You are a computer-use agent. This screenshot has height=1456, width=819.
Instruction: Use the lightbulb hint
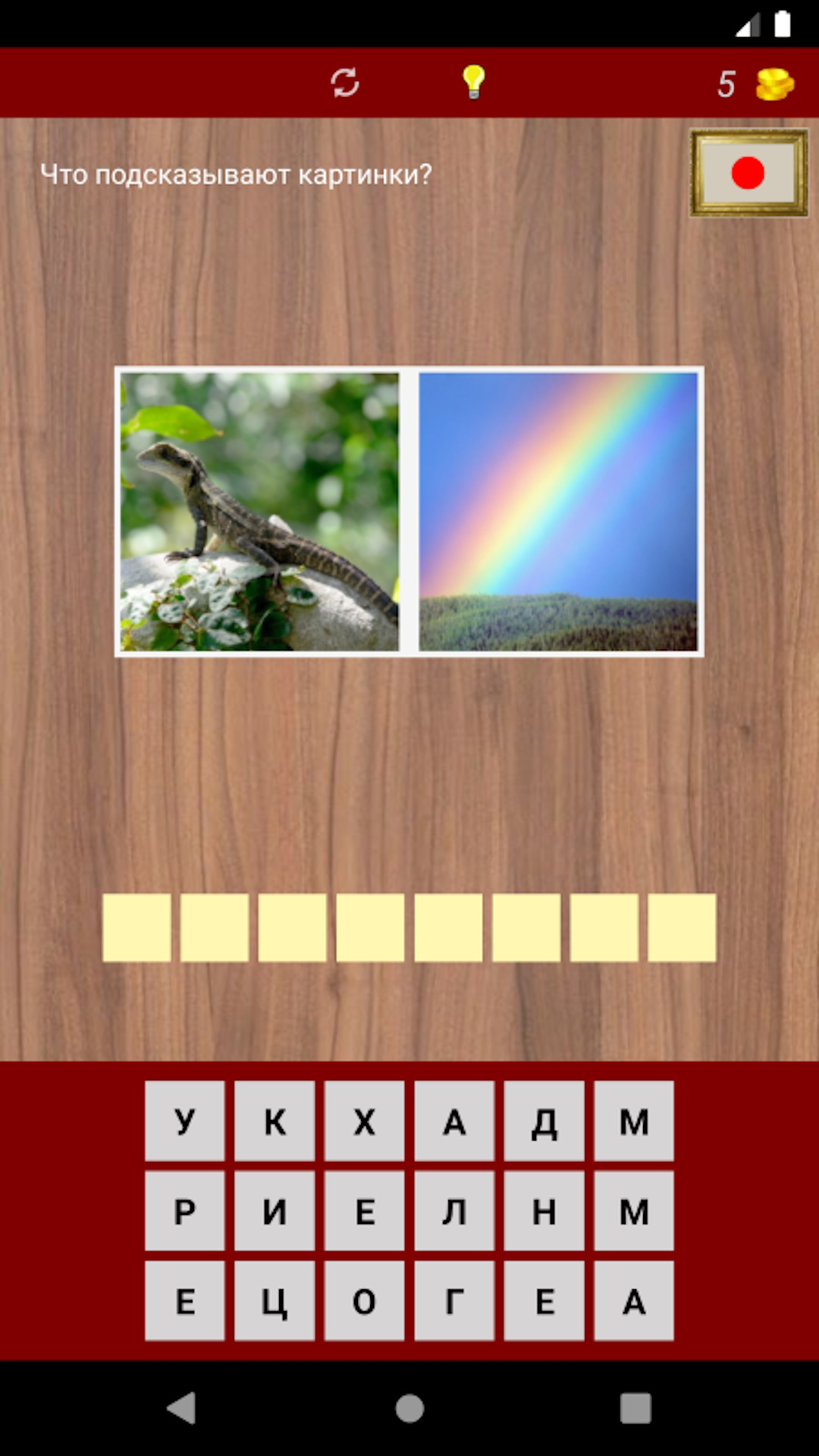[x=473, y=82]
